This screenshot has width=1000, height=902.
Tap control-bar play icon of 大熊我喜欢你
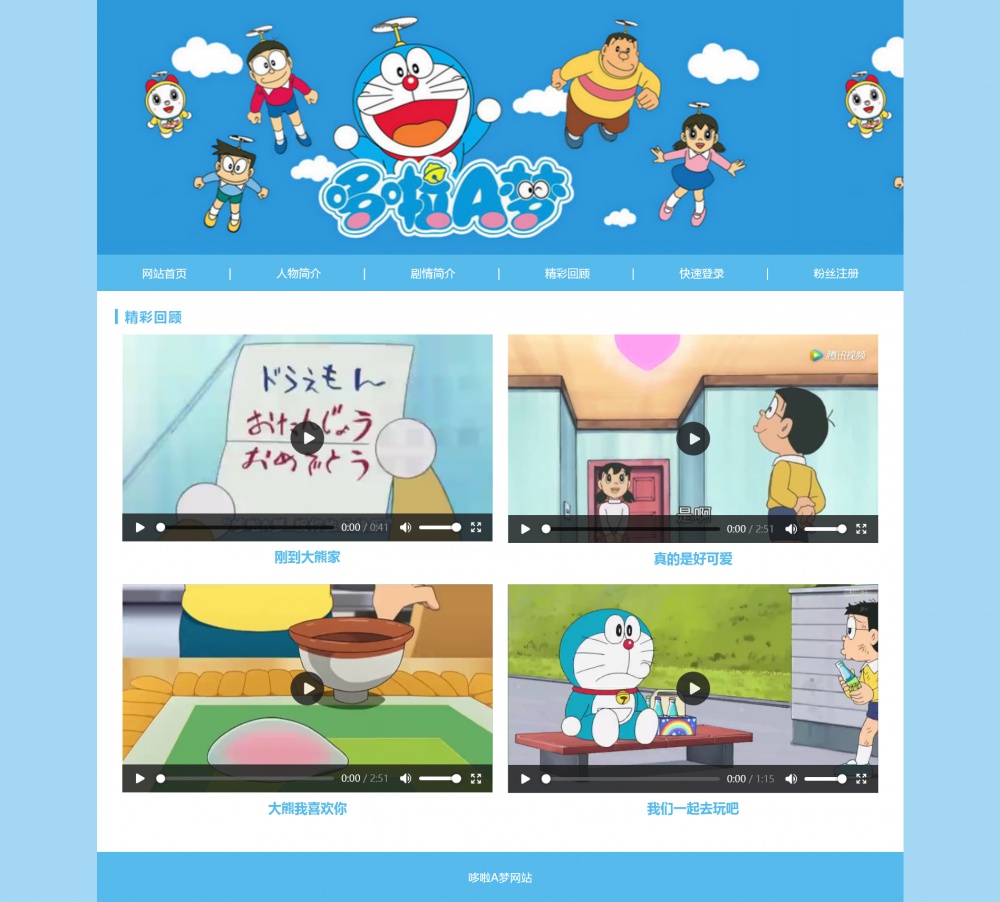tap(140, 778)
